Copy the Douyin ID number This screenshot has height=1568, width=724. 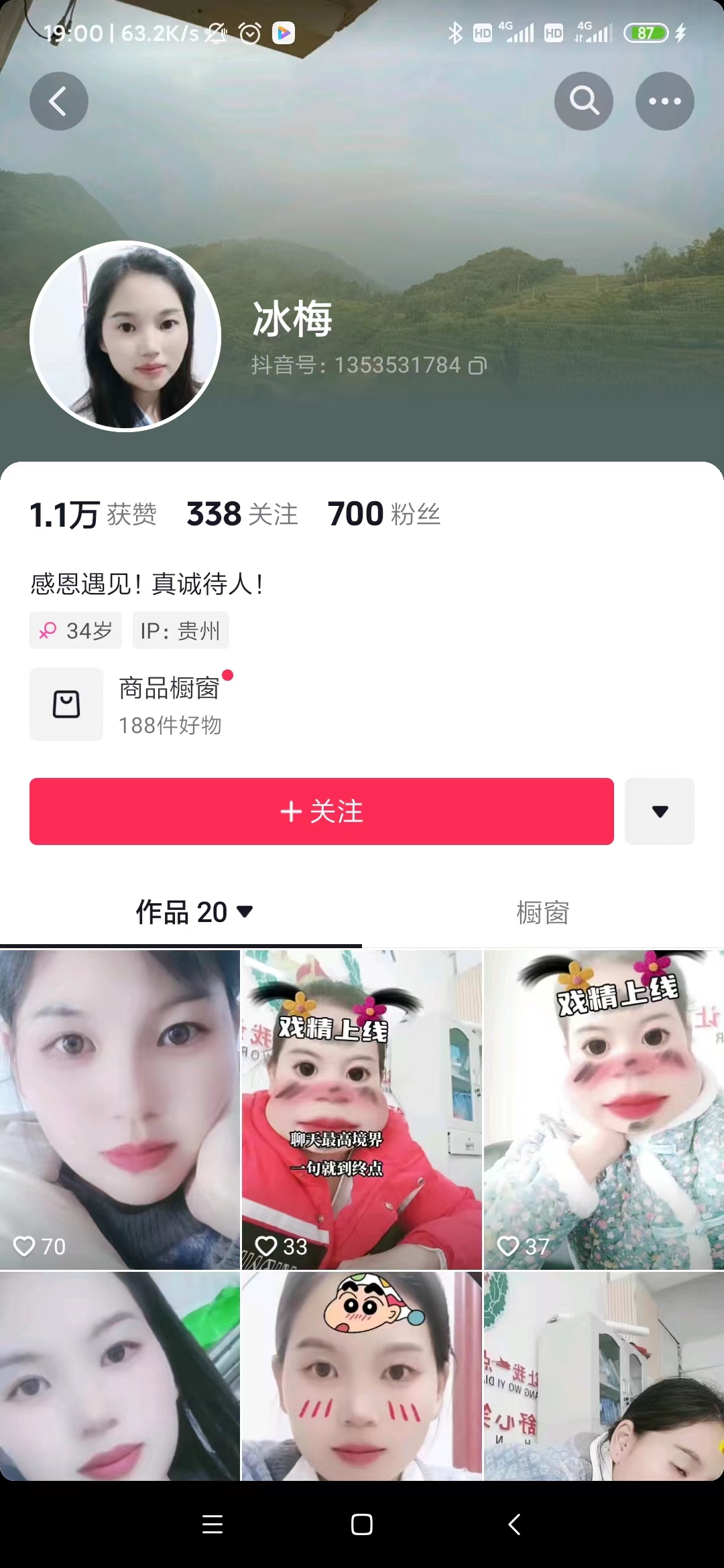pyautogui.click(x=477, y=365)
